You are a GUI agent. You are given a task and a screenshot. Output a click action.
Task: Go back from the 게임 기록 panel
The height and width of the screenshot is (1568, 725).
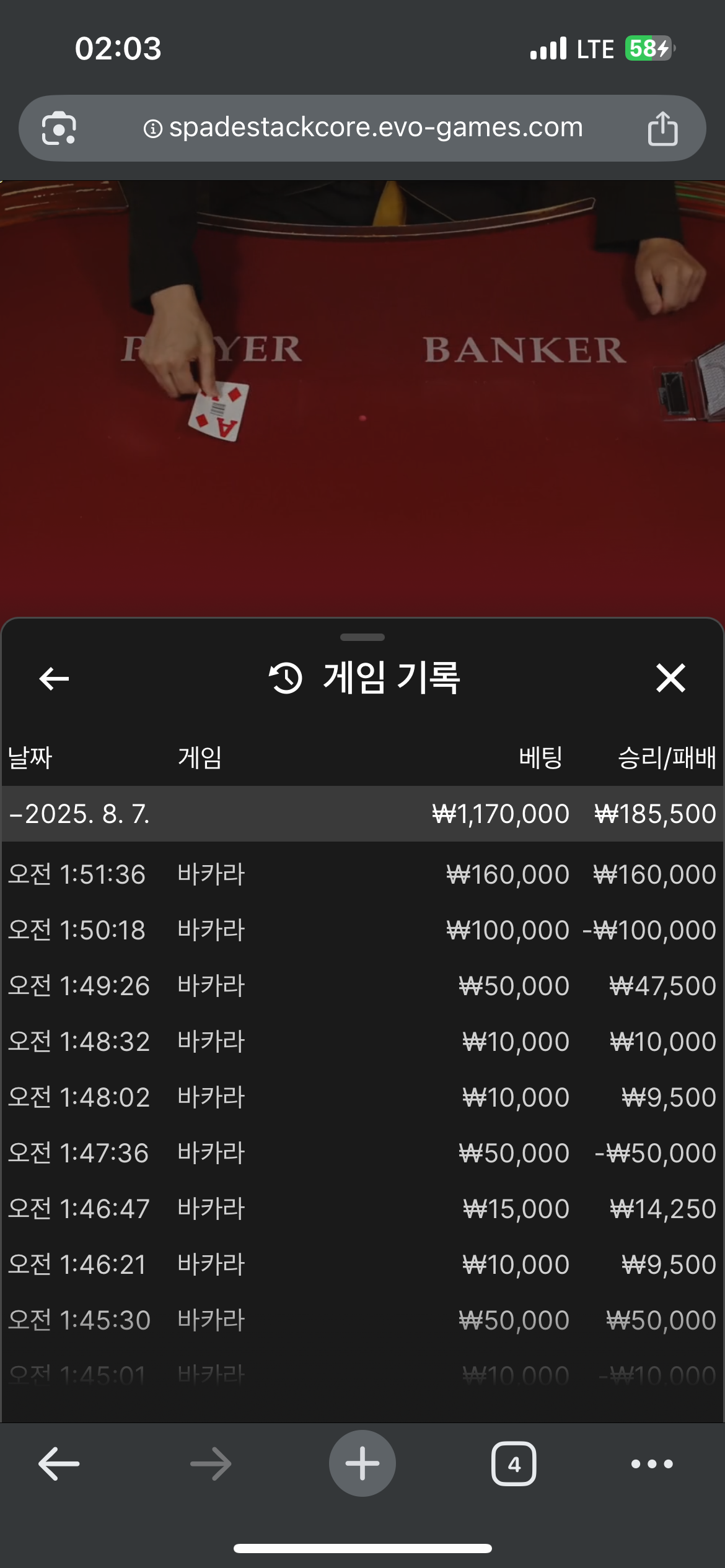(54, 679)
